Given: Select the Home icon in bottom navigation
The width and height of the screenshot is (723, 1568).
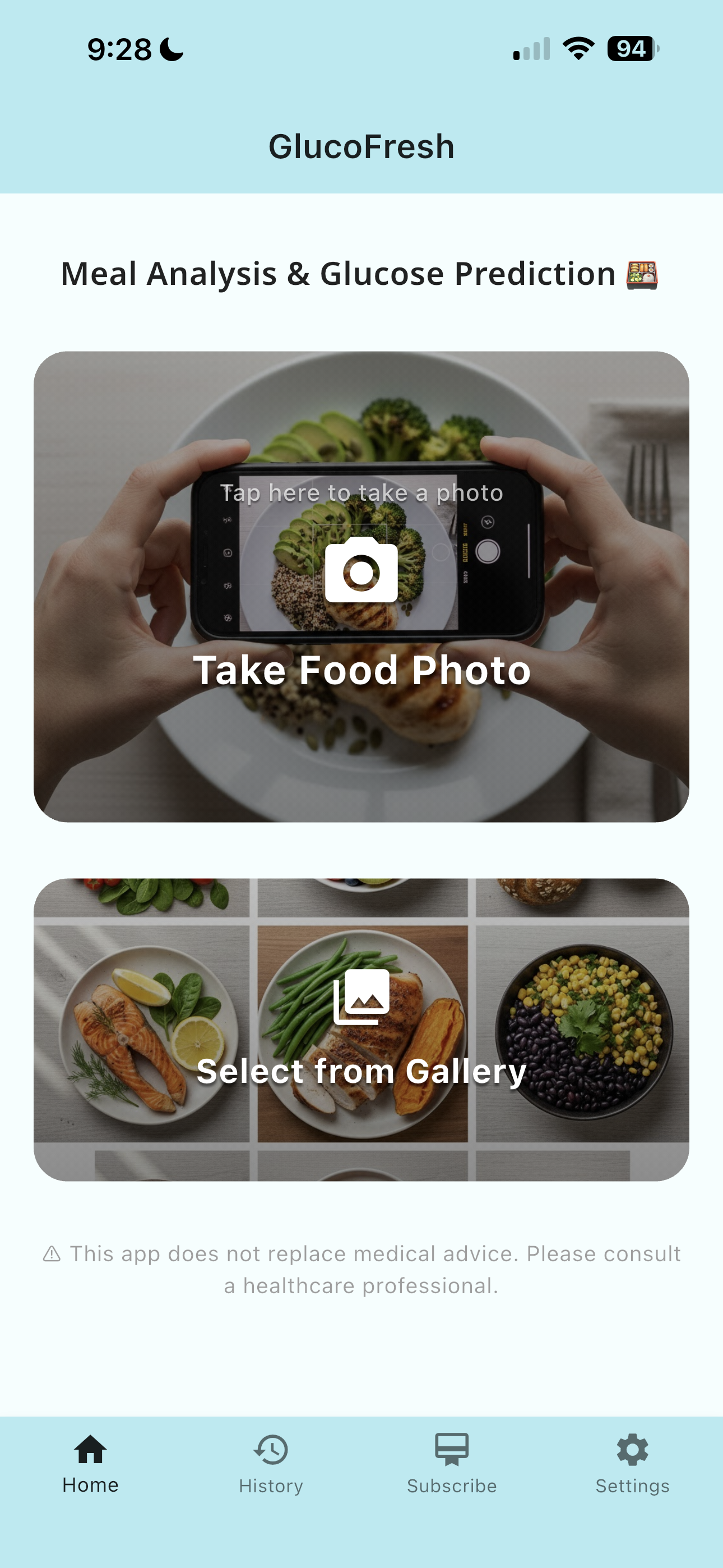Looking at the screenshot, I should [90, 1449].
